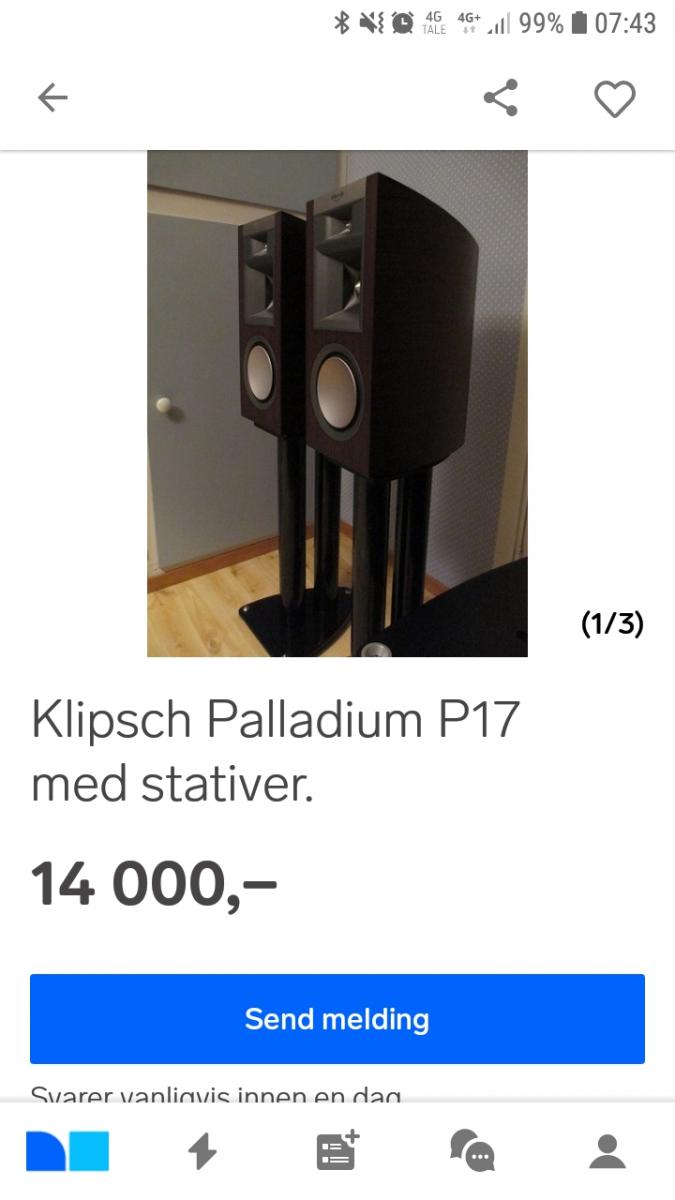Open the messages tab
The width and height of the screenshot is (675, 1200).
click(472, 1151)
